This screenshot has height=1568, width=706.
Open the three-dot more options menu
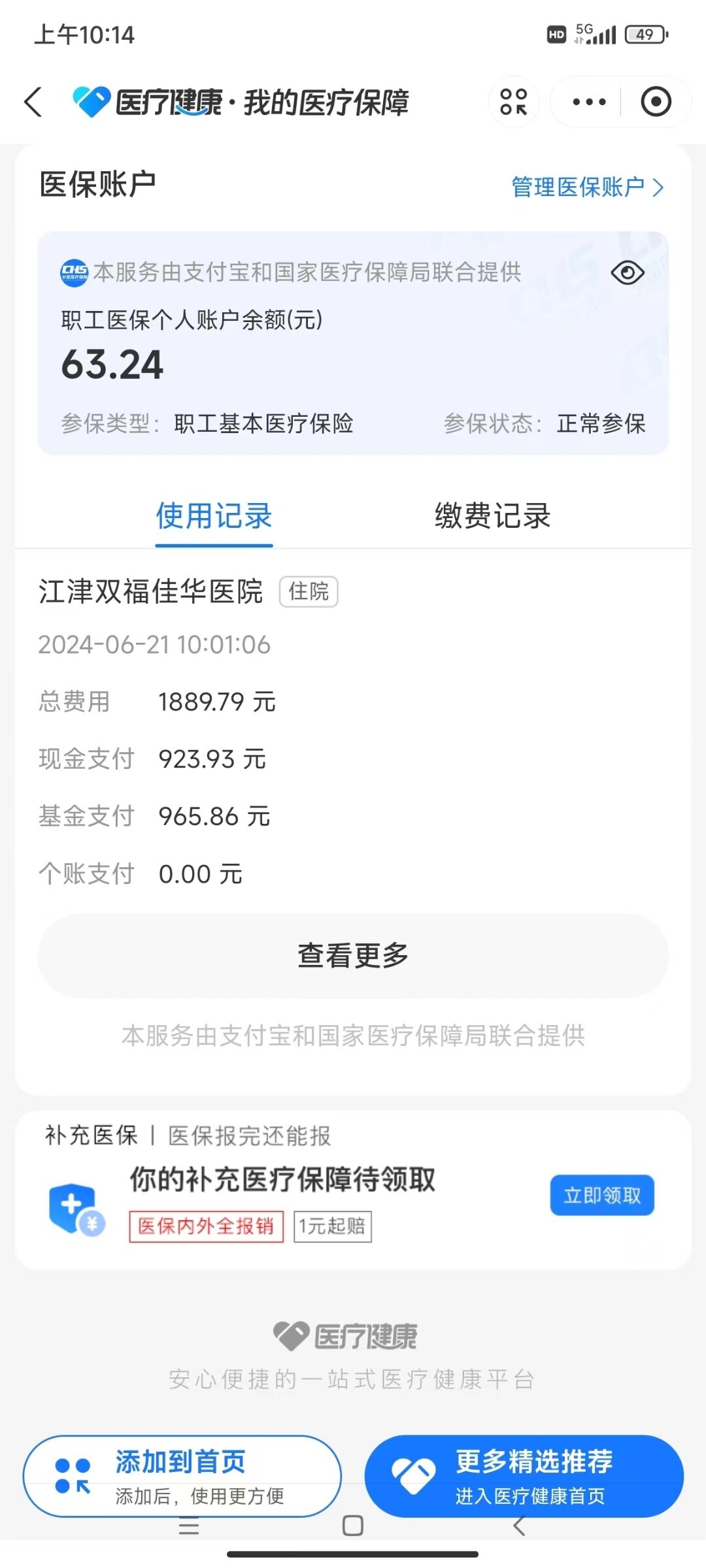(x=589, y=102)
